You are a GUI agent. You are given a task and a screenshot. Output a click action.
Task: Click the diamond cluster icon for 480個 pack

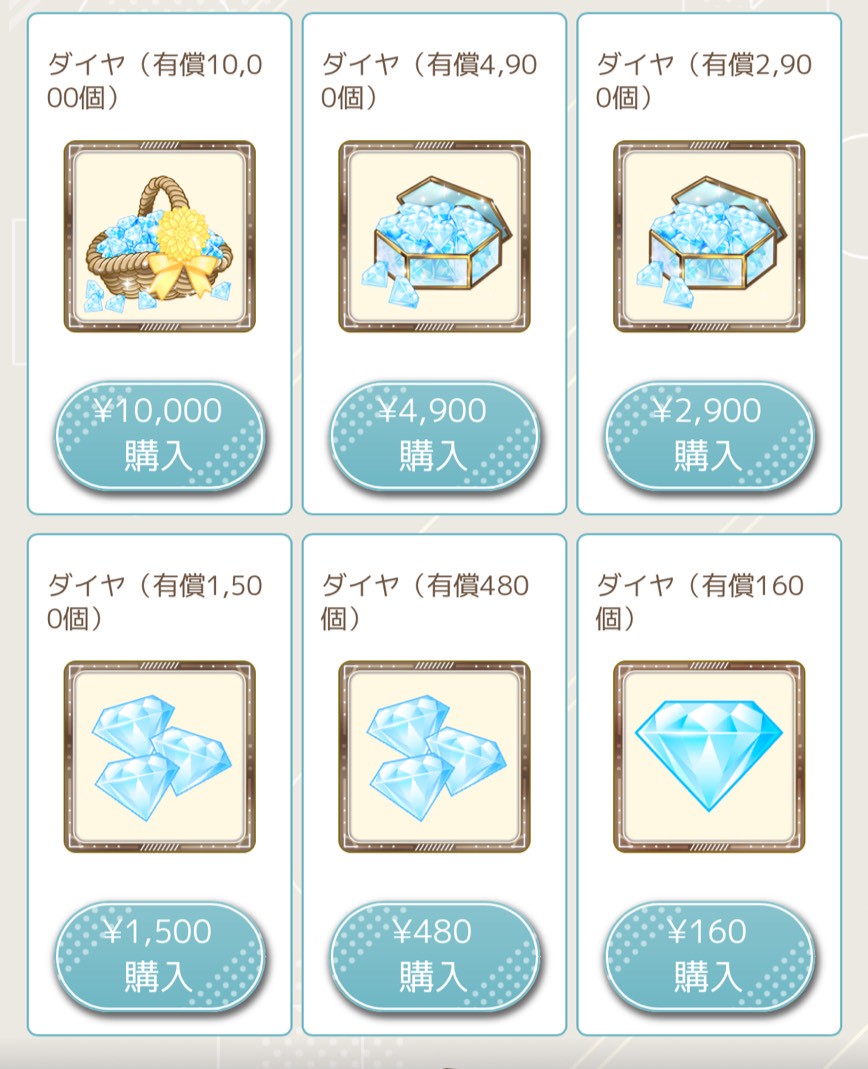[x=433, y=755]
